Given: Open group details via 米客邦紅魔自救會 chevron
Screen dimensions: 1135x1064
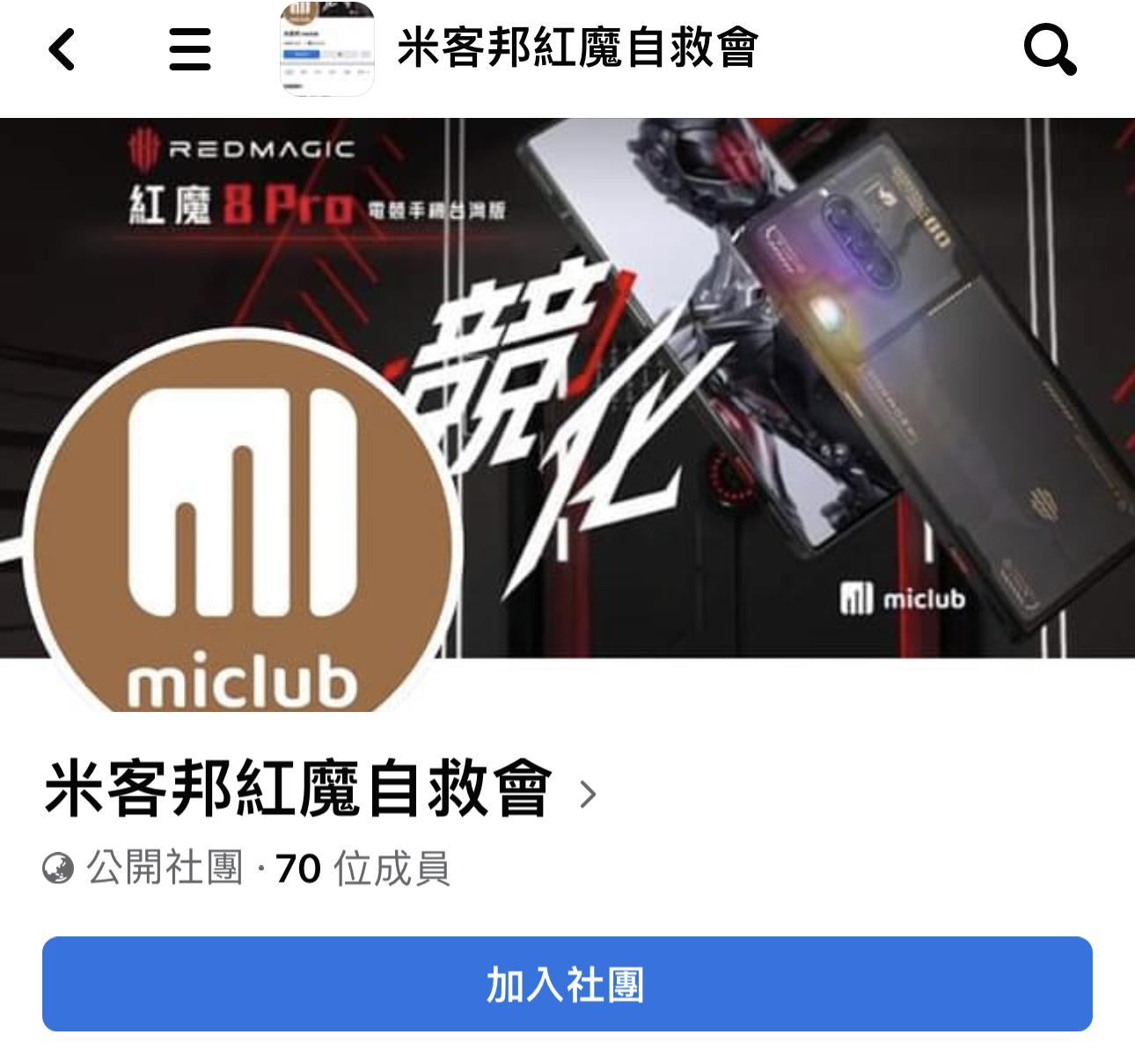Looking at the screenshot, I should click(x=588, y=794).
